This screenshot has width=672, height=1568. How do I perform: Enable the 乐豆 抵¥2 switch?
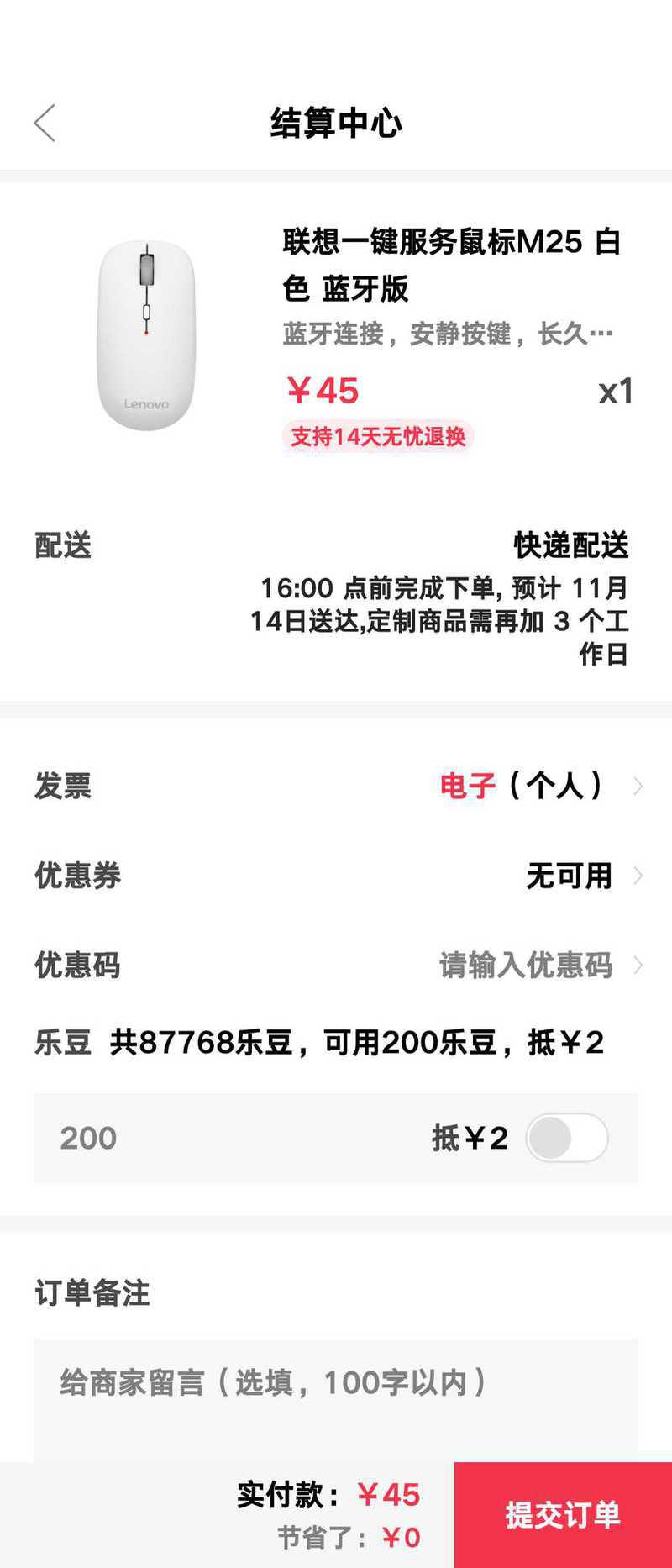[566, 1138]
